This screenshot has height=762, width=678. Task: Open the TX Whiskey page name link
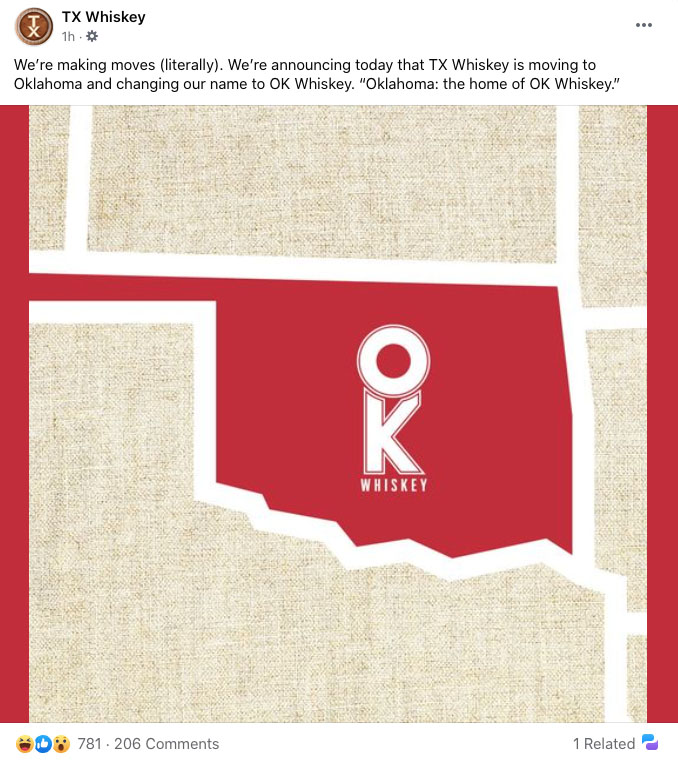click(x=103, y=17)
